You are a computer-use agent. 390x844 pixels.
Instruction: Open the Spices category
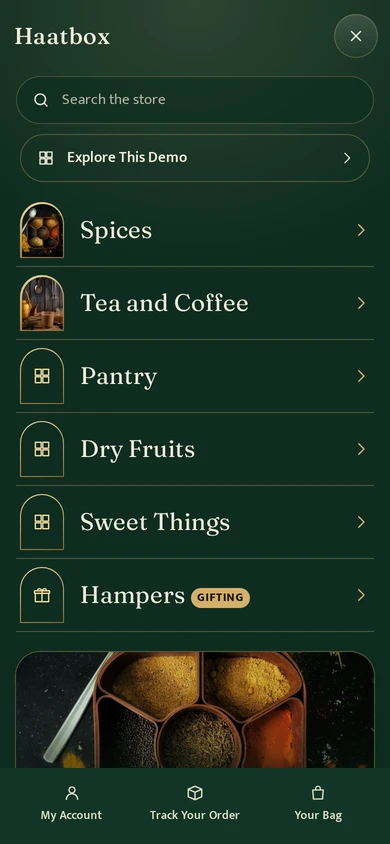(195, 230)
